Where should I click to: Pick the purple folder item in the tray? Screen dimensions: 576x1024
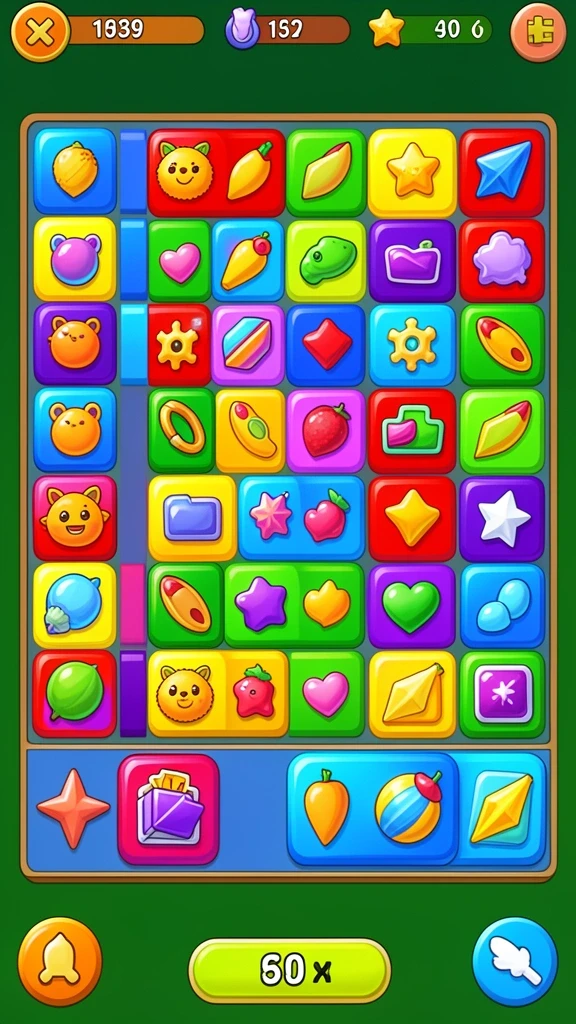168,809
